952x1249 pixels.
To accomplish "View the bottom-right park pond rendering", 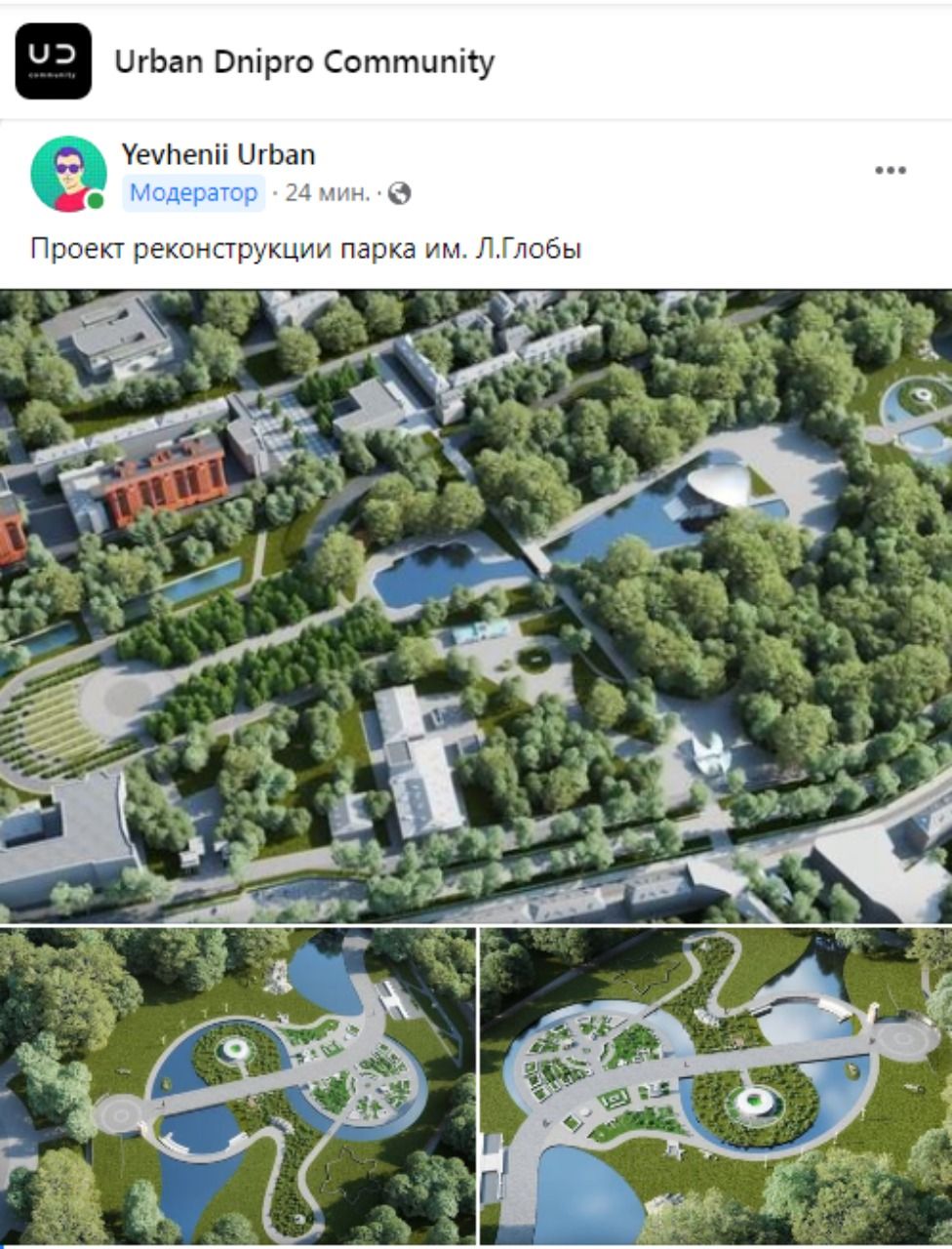I will [715, 1085].
